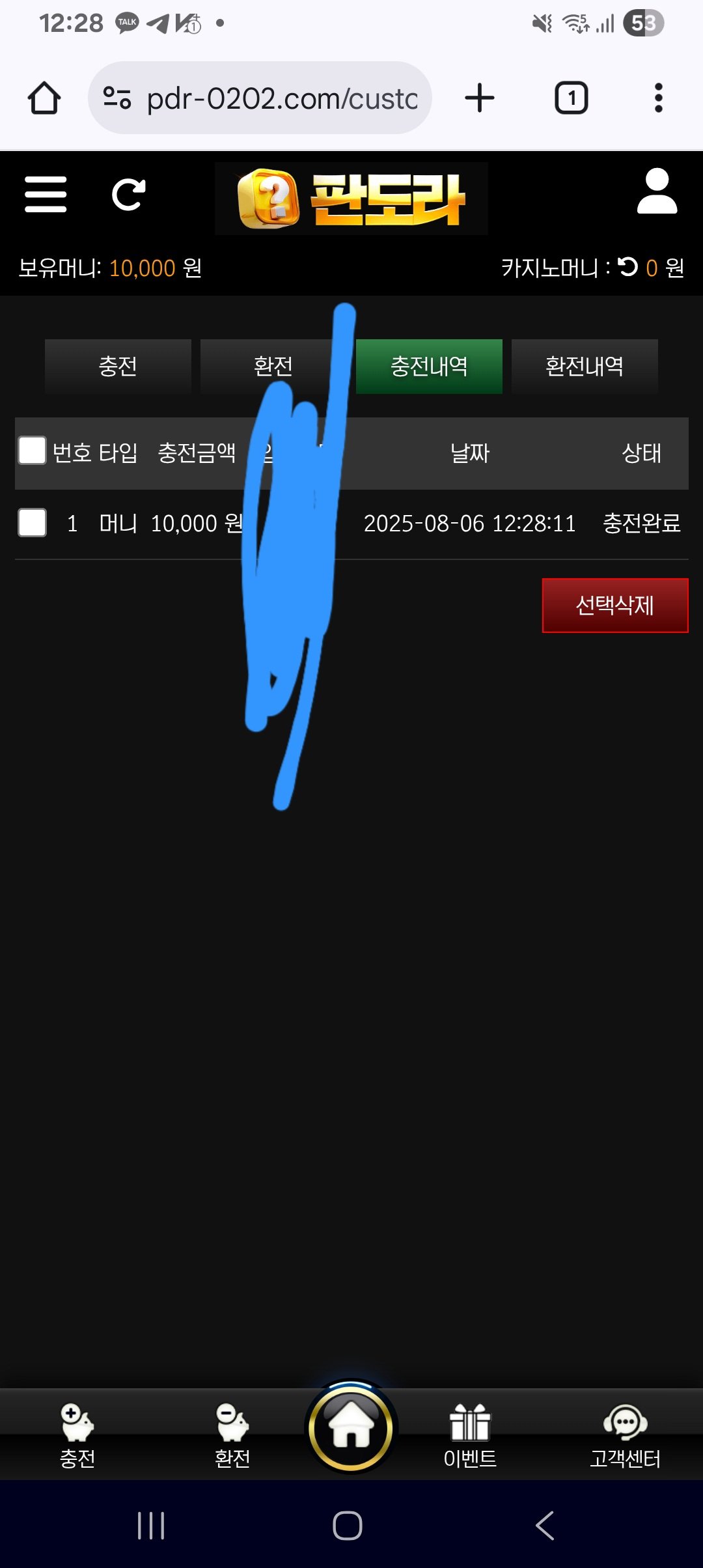Open the browser tab switcher

[571, 98]
